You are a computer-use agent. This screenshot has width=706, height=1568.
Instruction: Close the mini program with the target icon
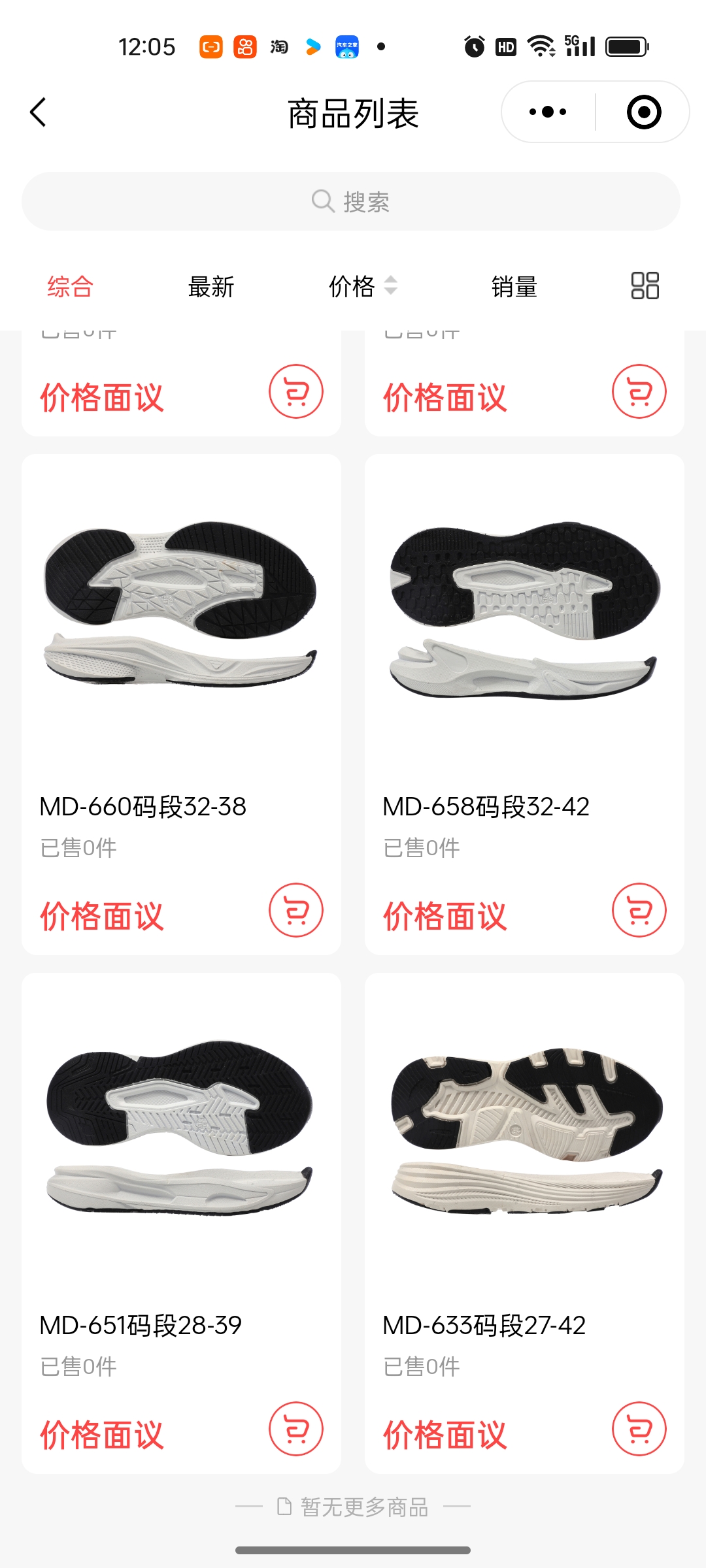click(643, 112)
